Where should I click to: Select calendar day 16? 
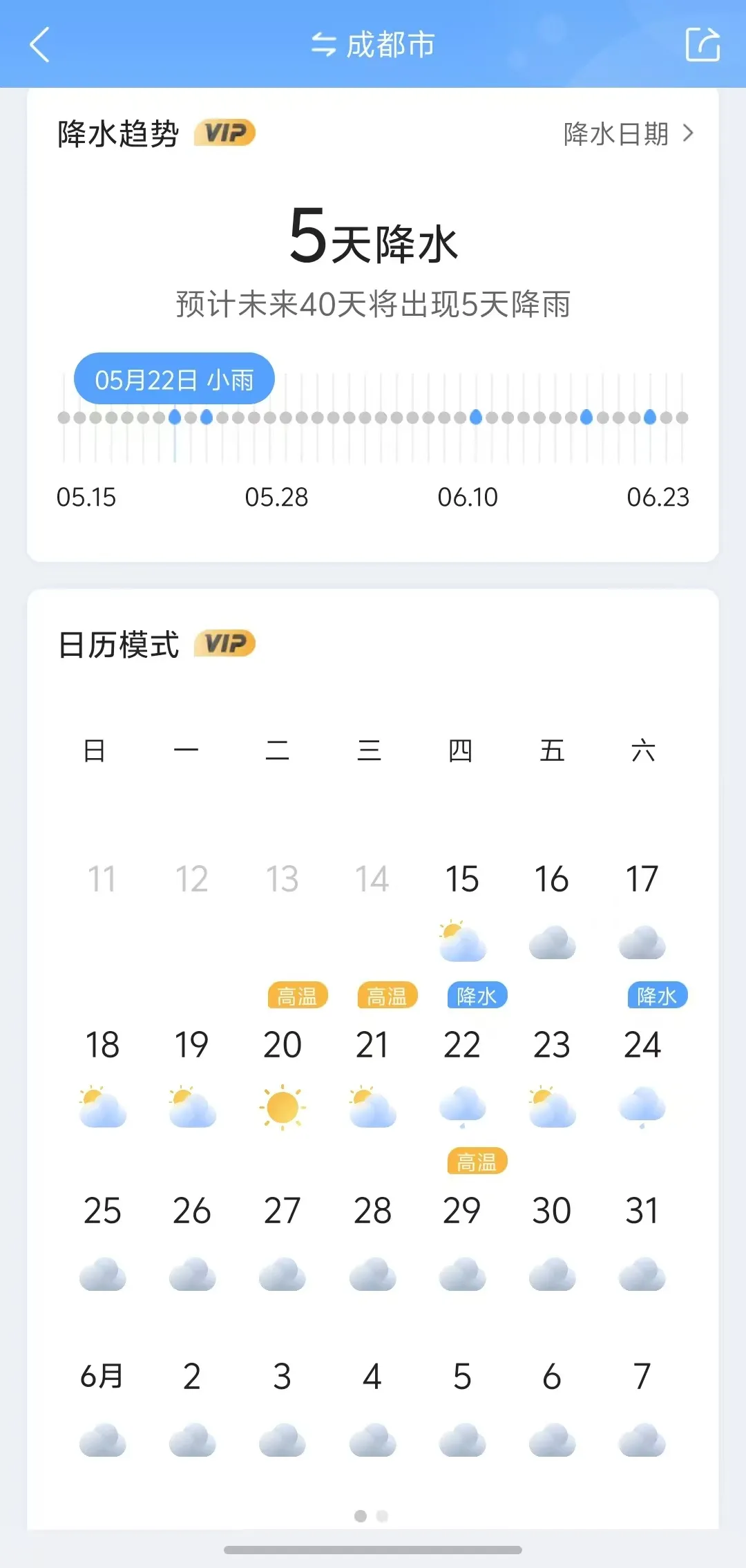click(552, 879)
